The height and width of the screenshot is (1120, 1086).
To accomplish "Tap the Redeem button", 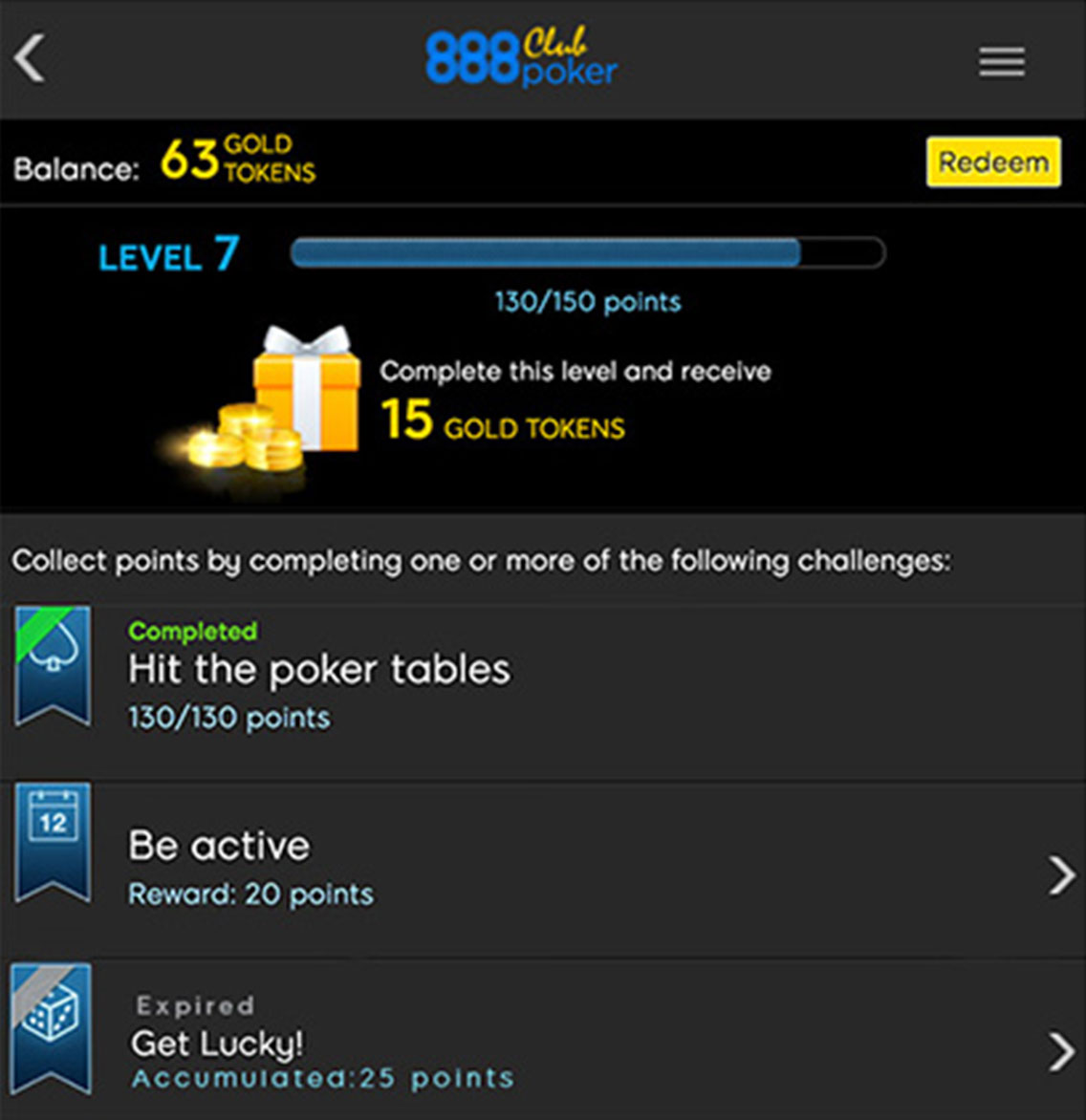I will [993, 162].
